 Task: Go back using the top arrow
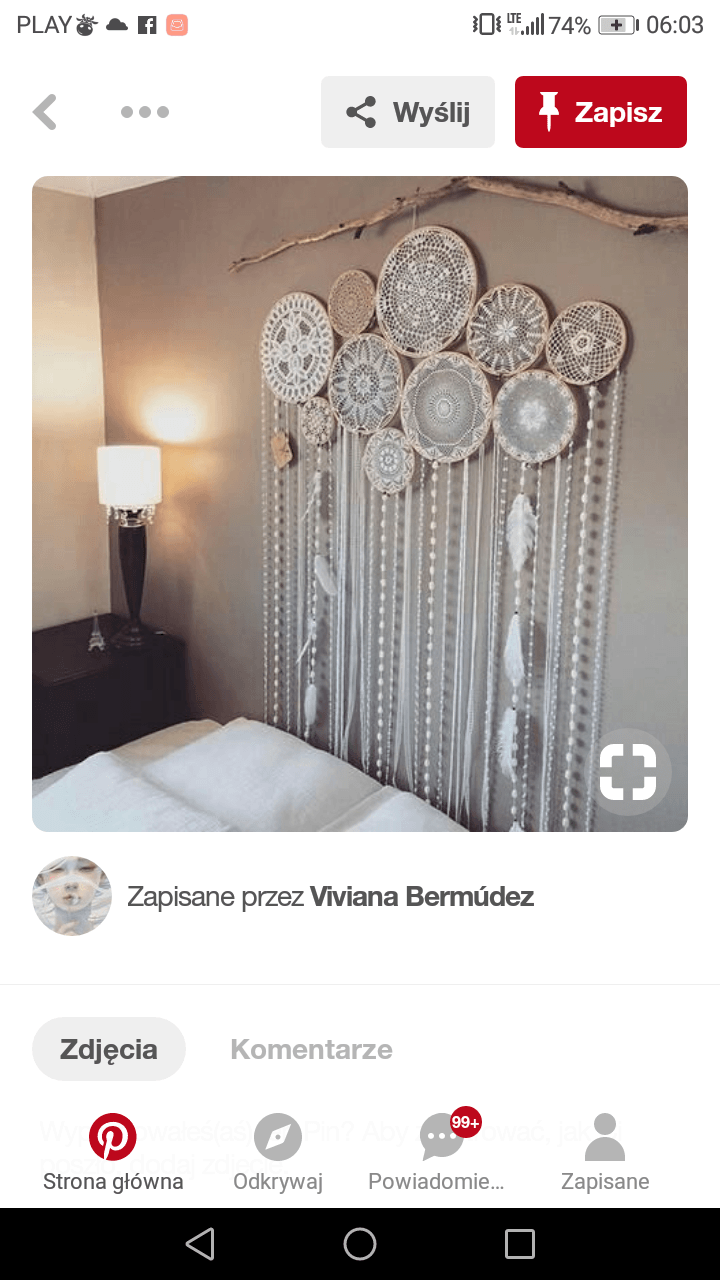point(45,112)
